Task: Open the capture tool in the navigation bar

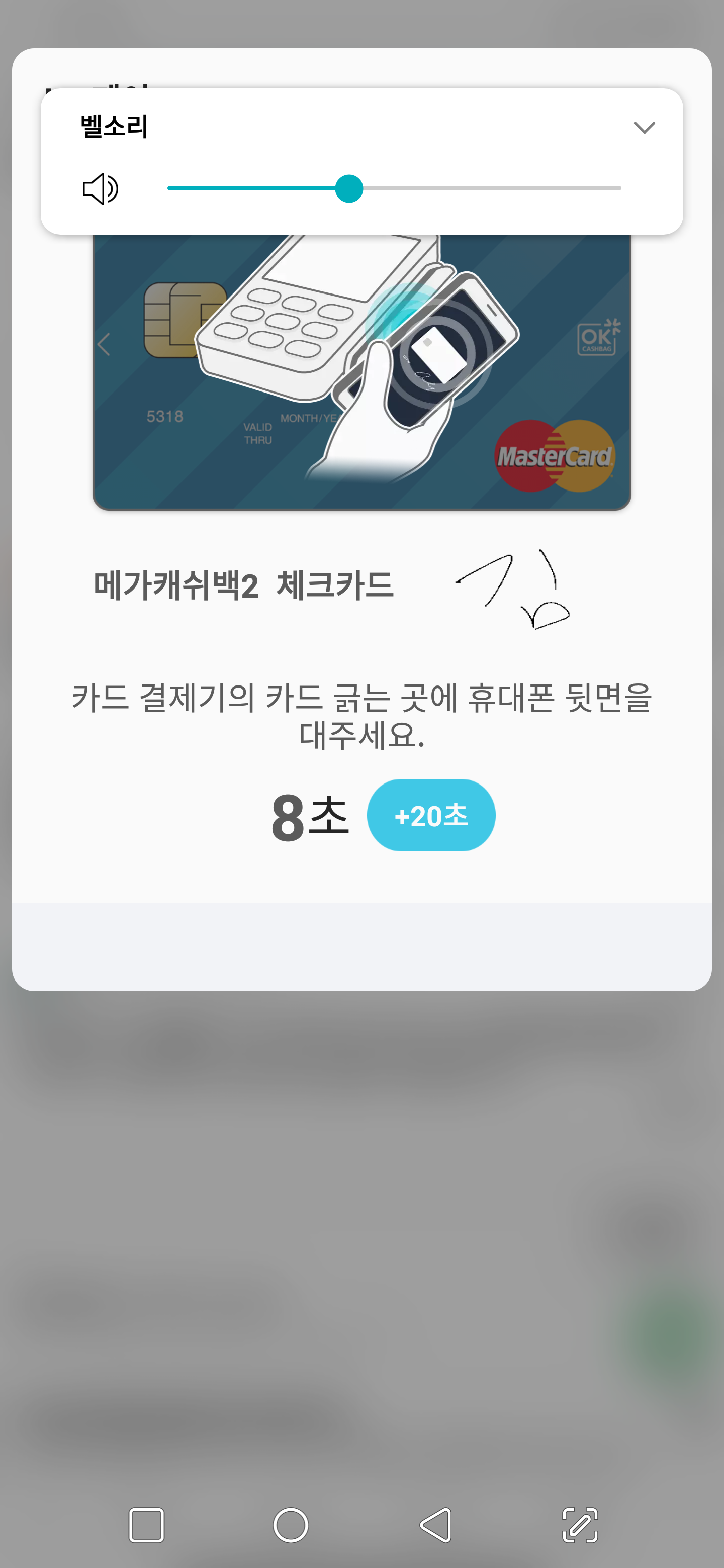Action: coord(580,1525)
